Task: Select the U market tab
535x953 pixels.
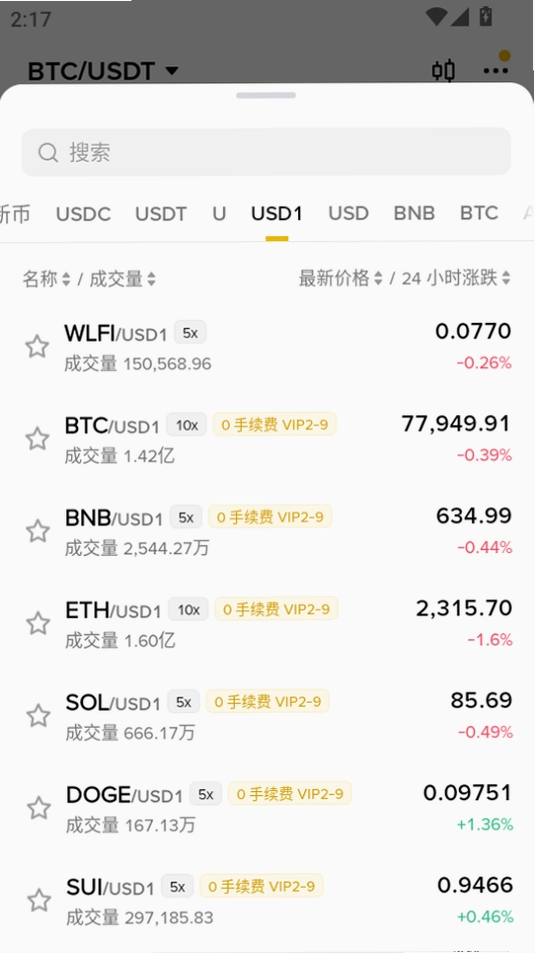Action: (x=219, y=214)
